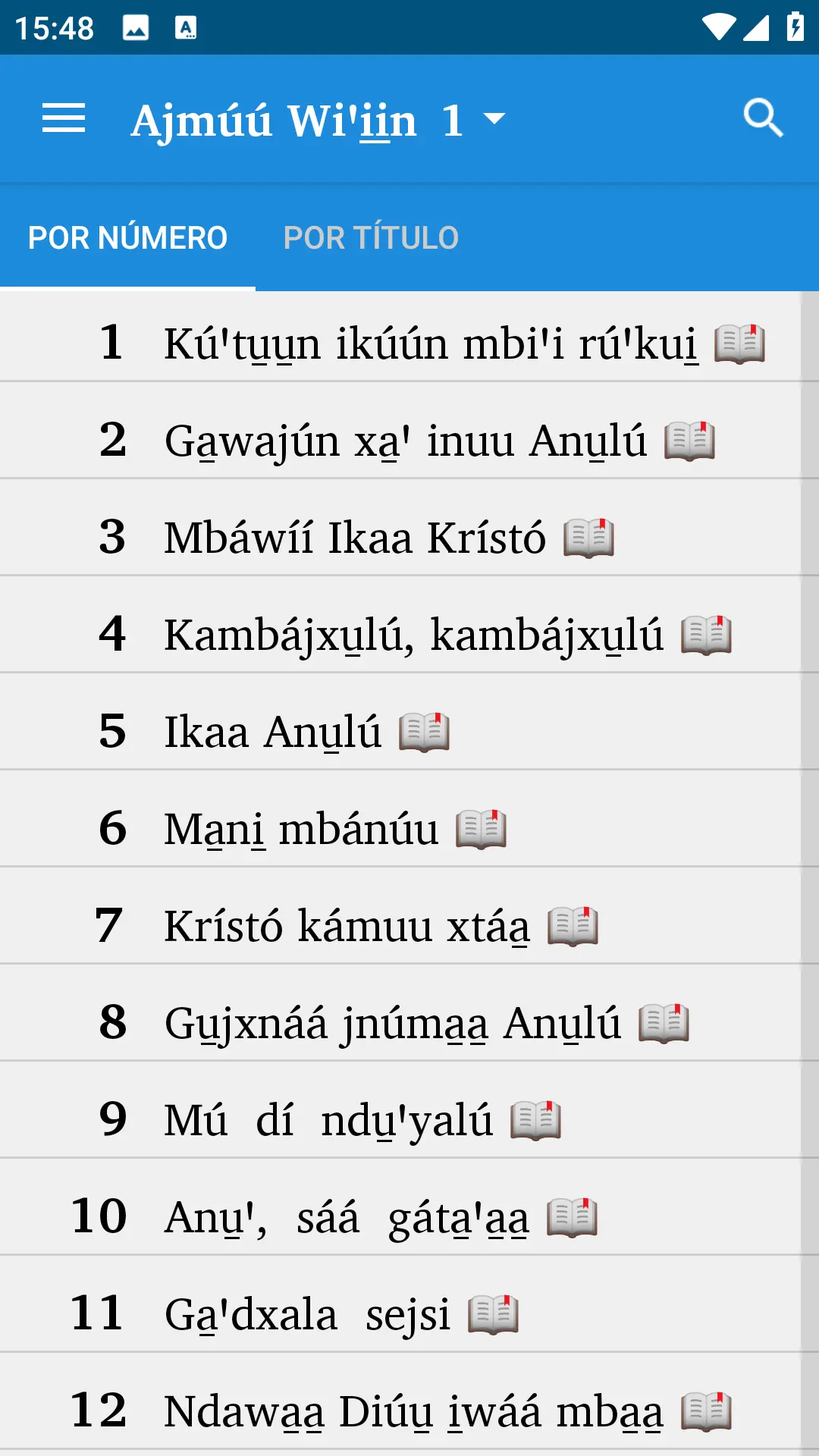Open song 9 Mú dí ndu'yalú
This screenshot has height=1456, width=819.
pyautogui.click(x=409, y=1119)
